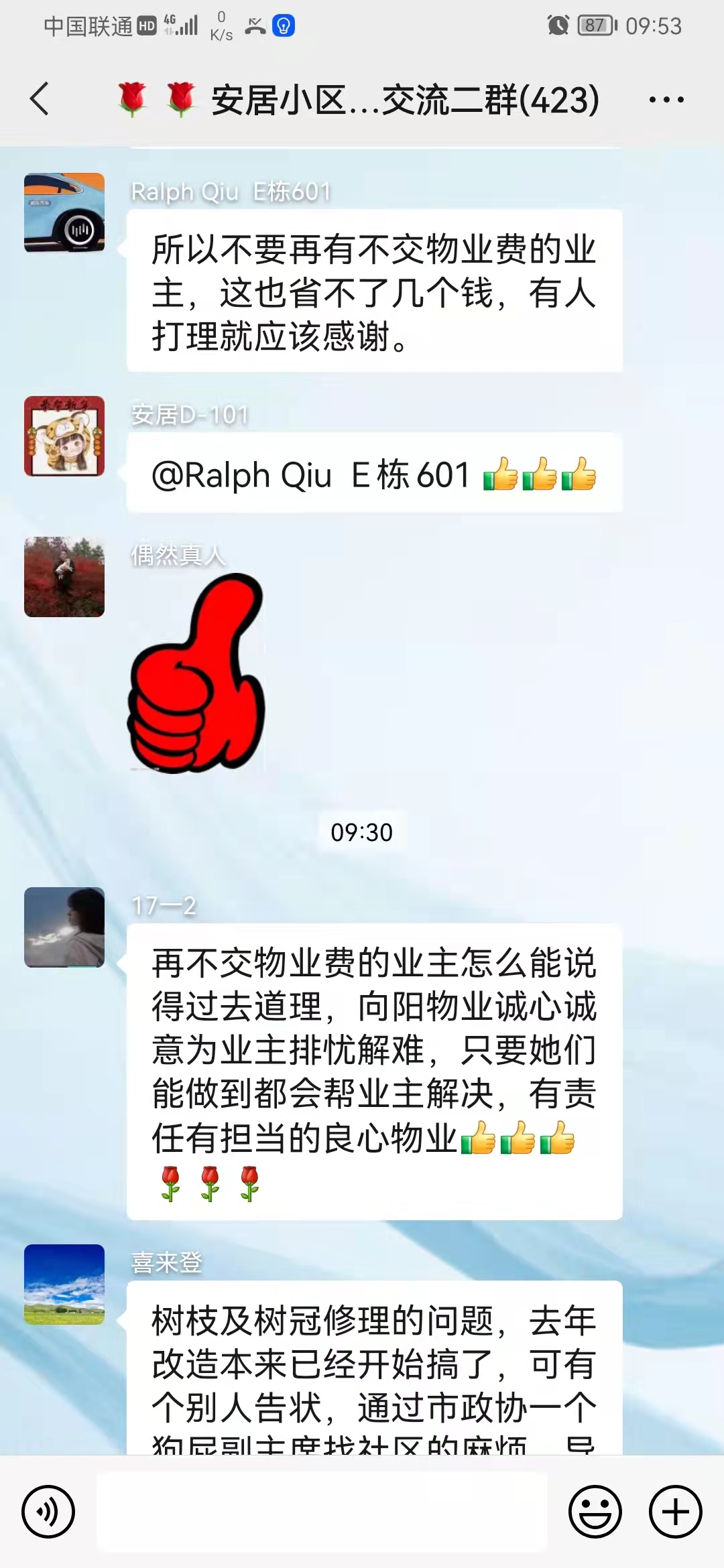Viewport: 724px width, 1568px height.
Task: Open 17—2's profile avatar
Action: [x=64, y=927]
